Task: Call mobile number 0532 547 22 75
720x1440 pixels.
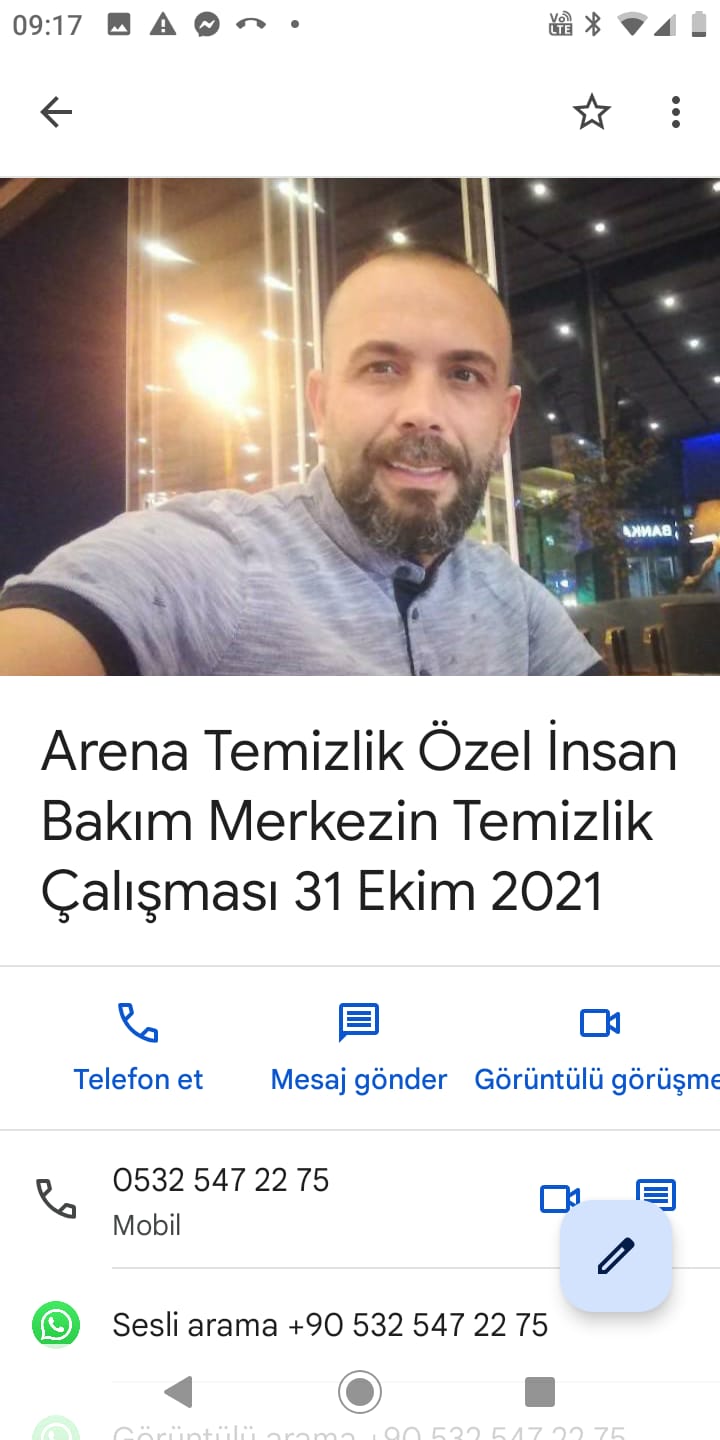Action: point(221,1198)
